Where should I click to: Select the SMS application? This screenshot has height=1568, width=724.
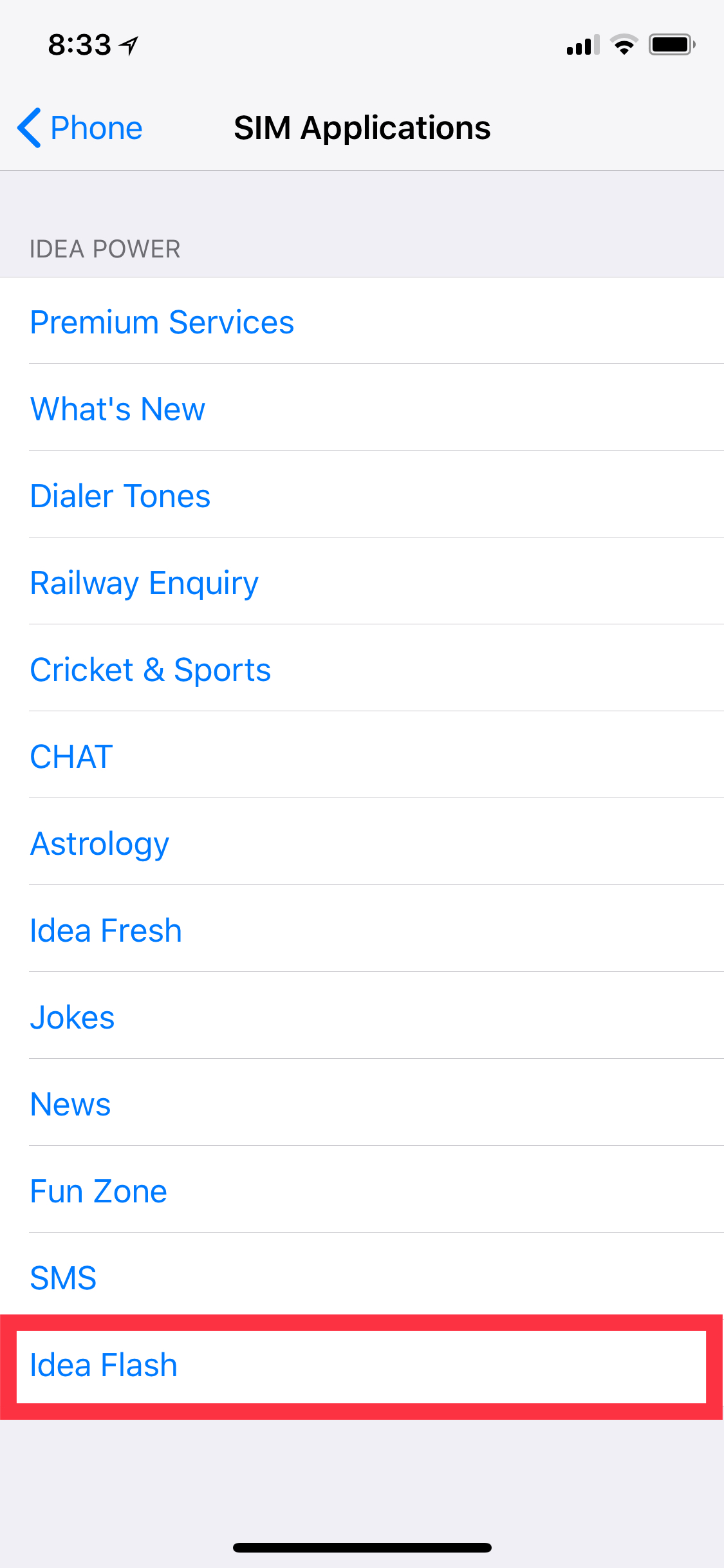(x=362, y=1275)
